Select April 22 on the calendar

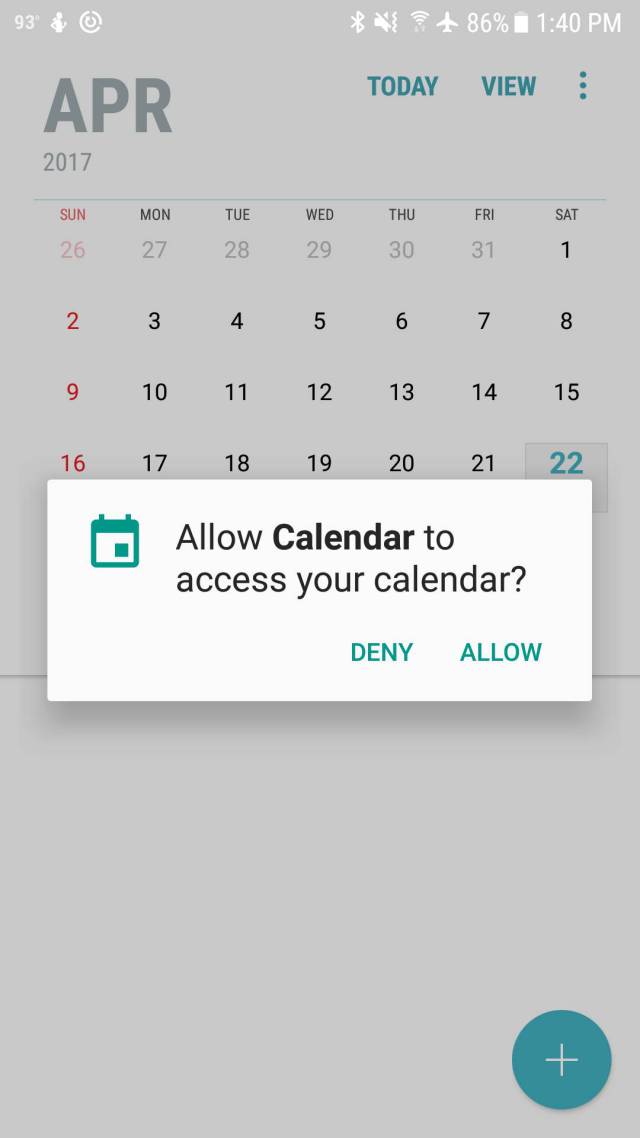coord(566,462)
